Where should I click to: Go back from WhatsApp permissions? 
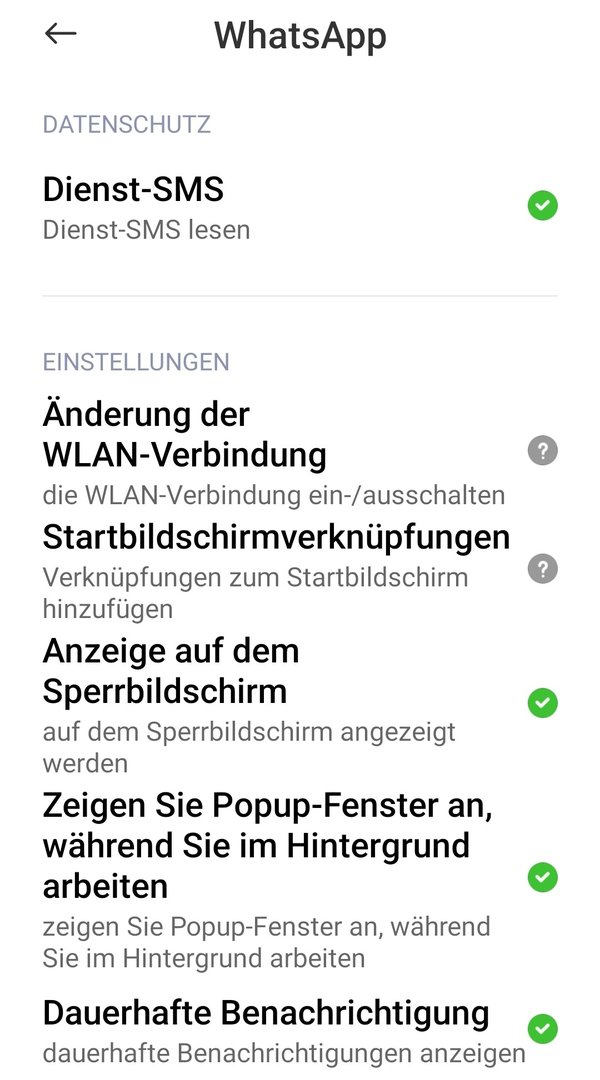pos(60,34)
